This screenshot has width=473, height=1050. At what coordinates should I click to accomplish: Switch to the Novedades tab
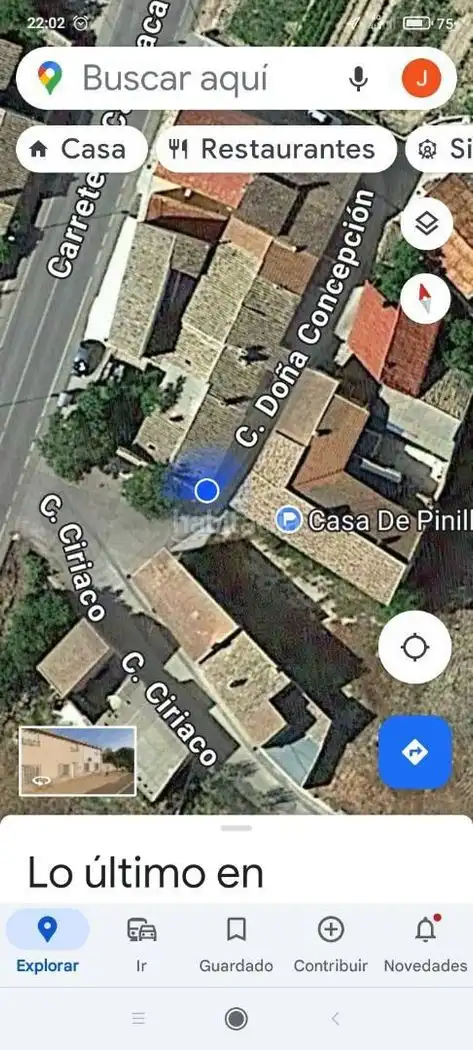[425, 946]
